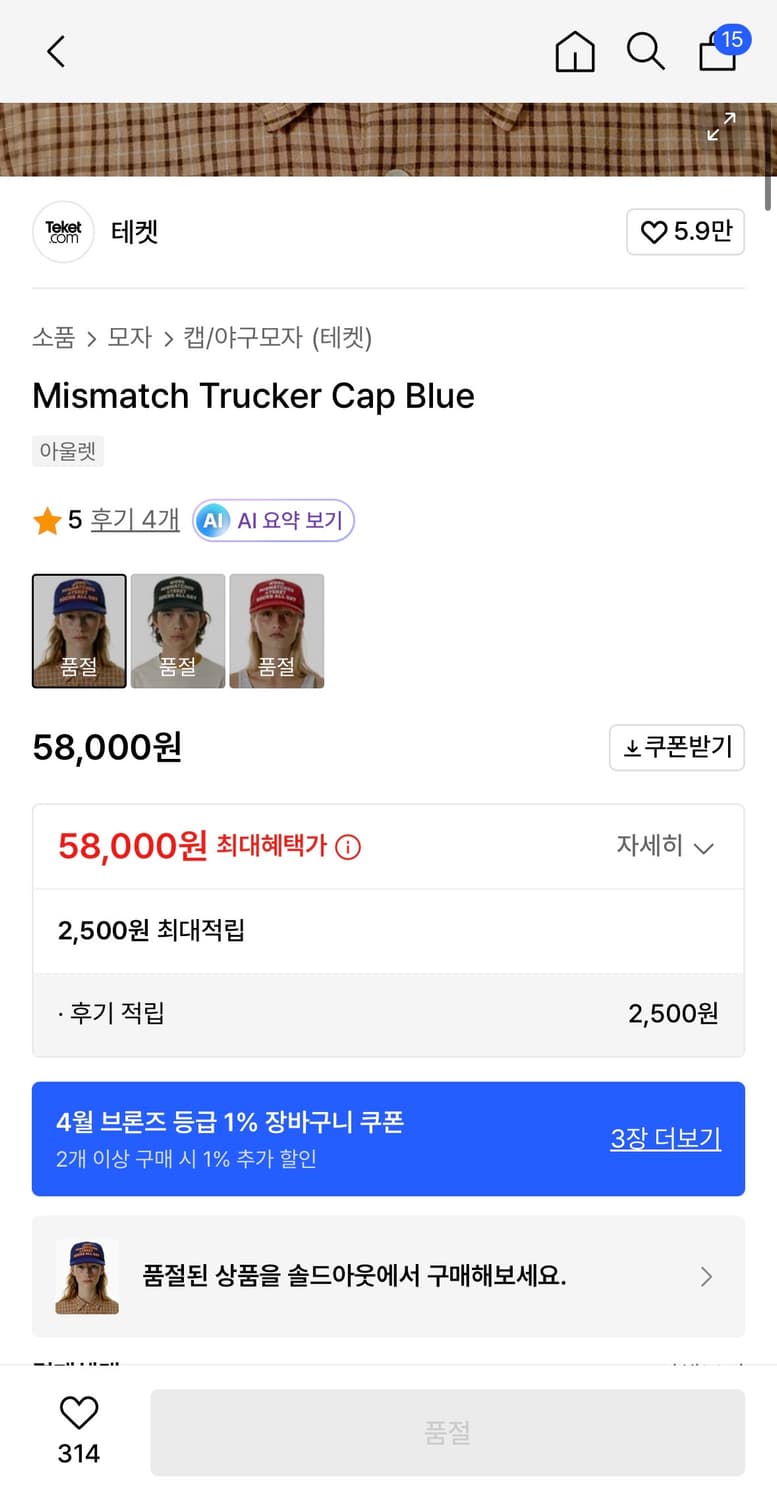Go to home via the house icon
The width and height of the screenshot is (777, 1500).
(x=575, y=51)
